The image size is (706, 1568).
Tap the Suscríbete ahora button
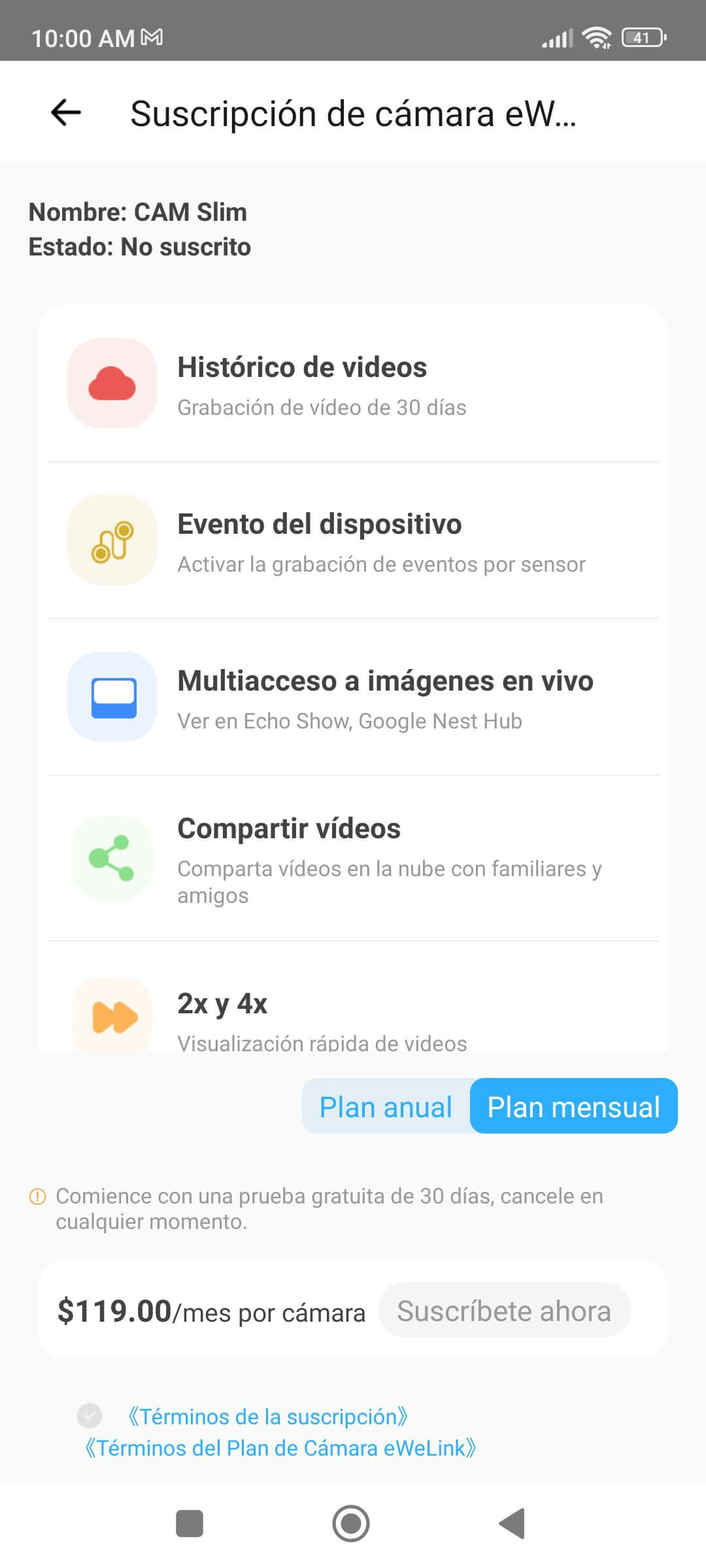point(504,1311)
